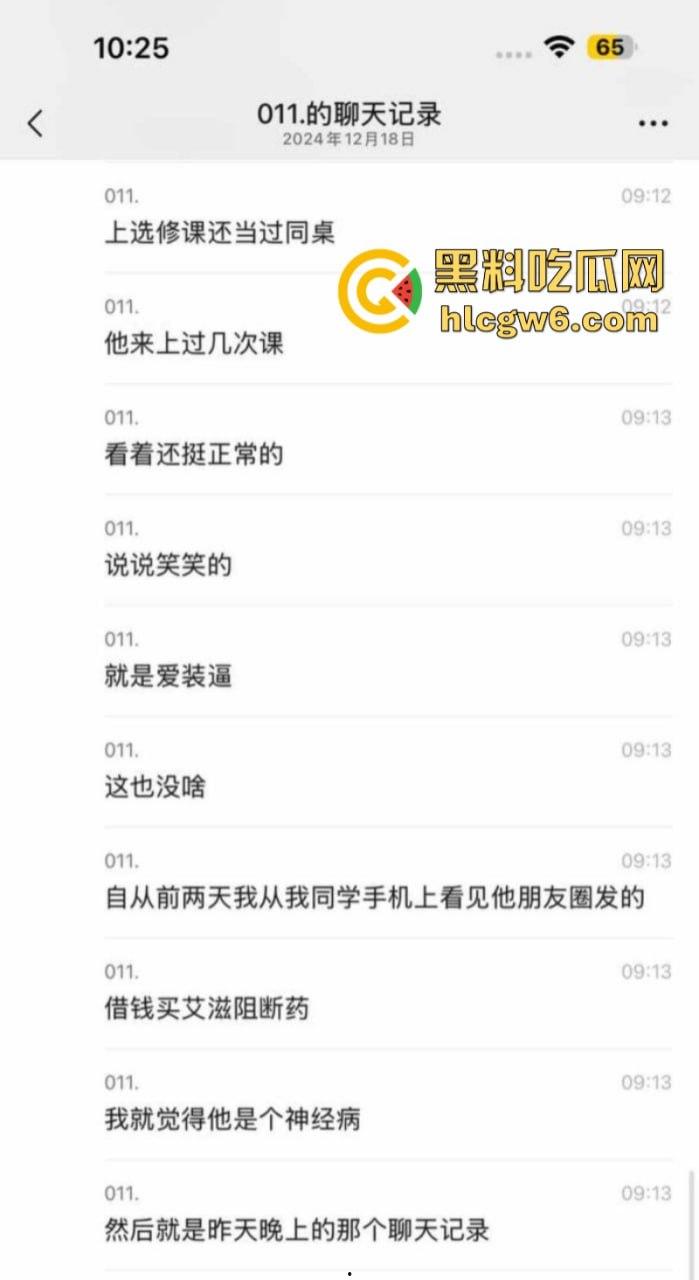Open the three-dot overflow menu

pyautogui.click(x=653, y=124)
